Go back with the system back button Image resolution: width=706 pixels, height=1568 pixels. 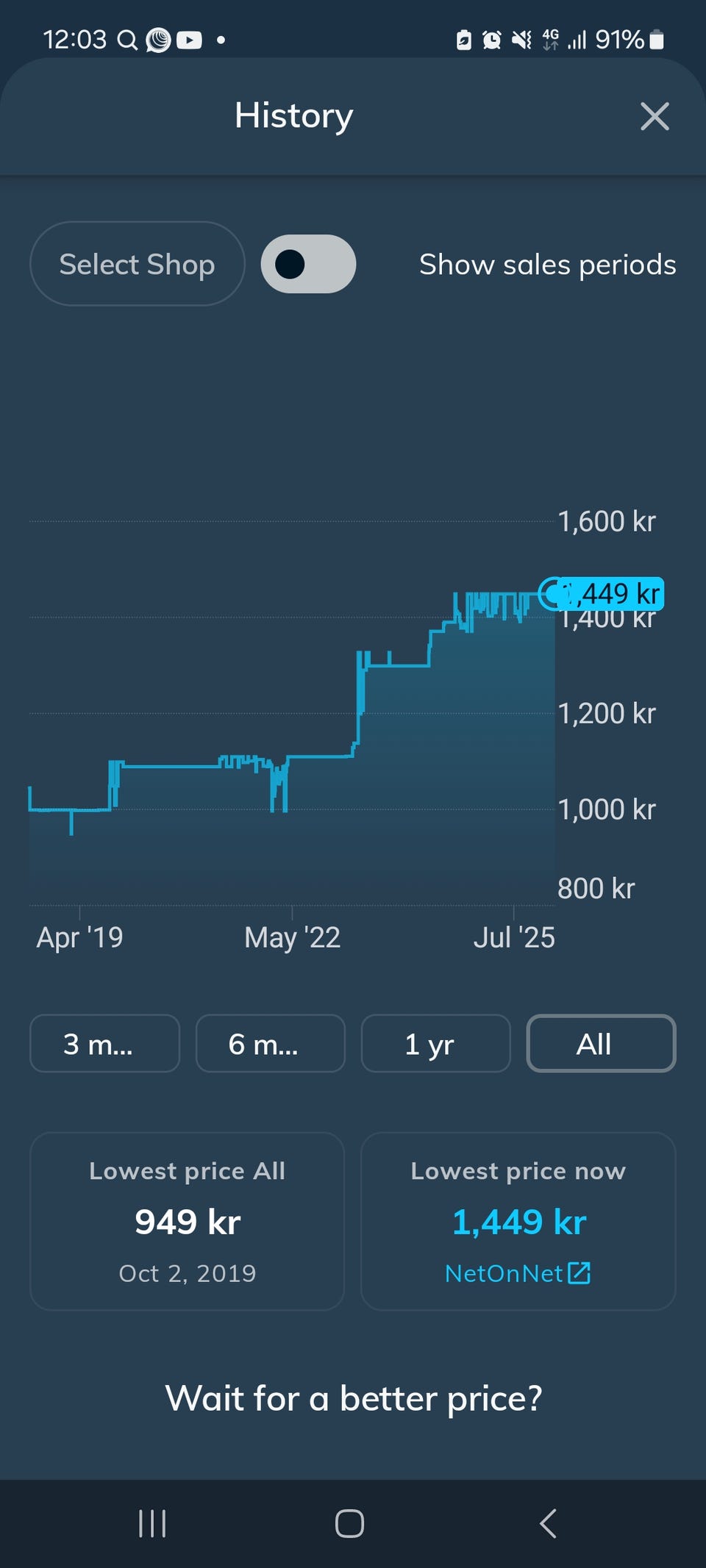click(548, 1523)
